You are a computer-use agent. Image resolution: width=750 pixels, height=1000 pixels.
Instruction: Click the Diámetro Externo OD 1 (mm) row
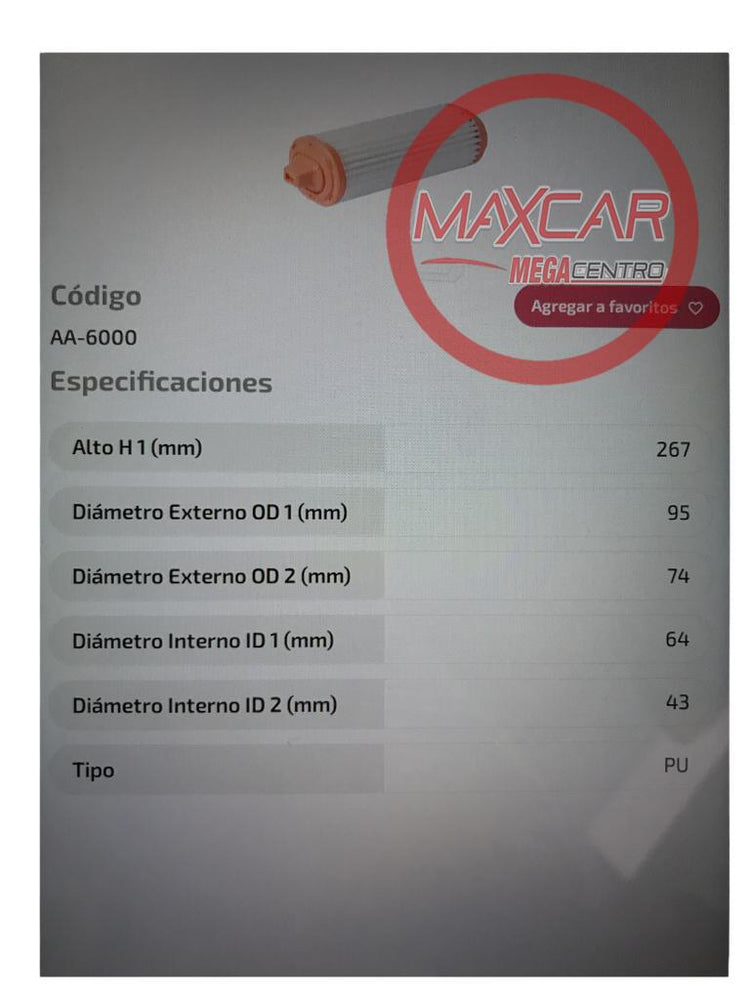pyautogui.click(x=210, y=511)
